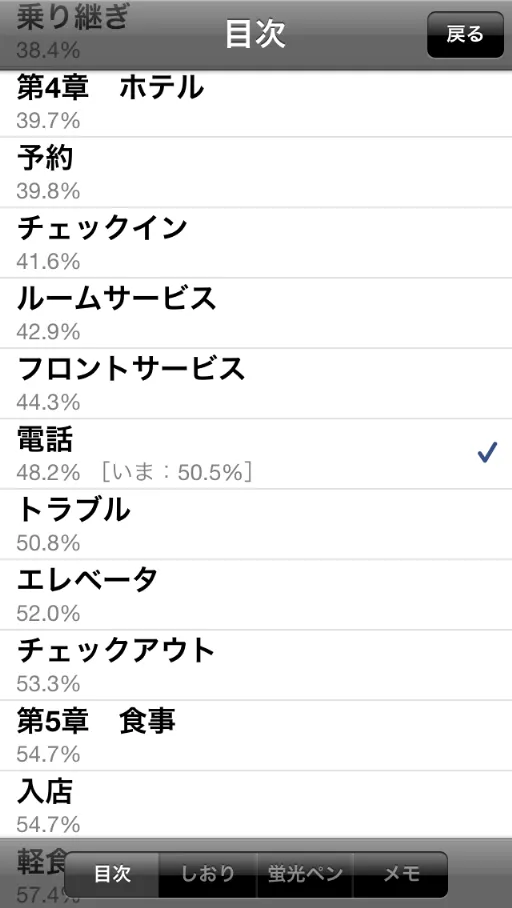512x908 pixels.
Task: Select the 目次 tab
Action: (112, 874)
